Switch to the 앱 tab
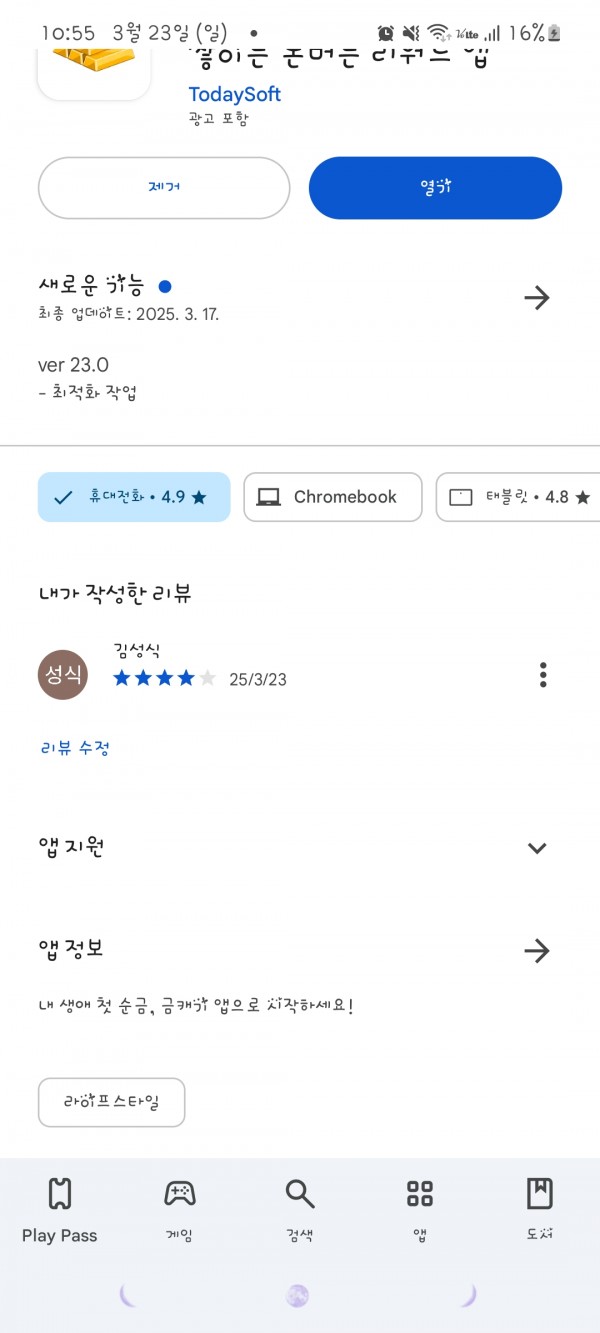This screenshot has height=1333, width=600. tap(420, 1210)
